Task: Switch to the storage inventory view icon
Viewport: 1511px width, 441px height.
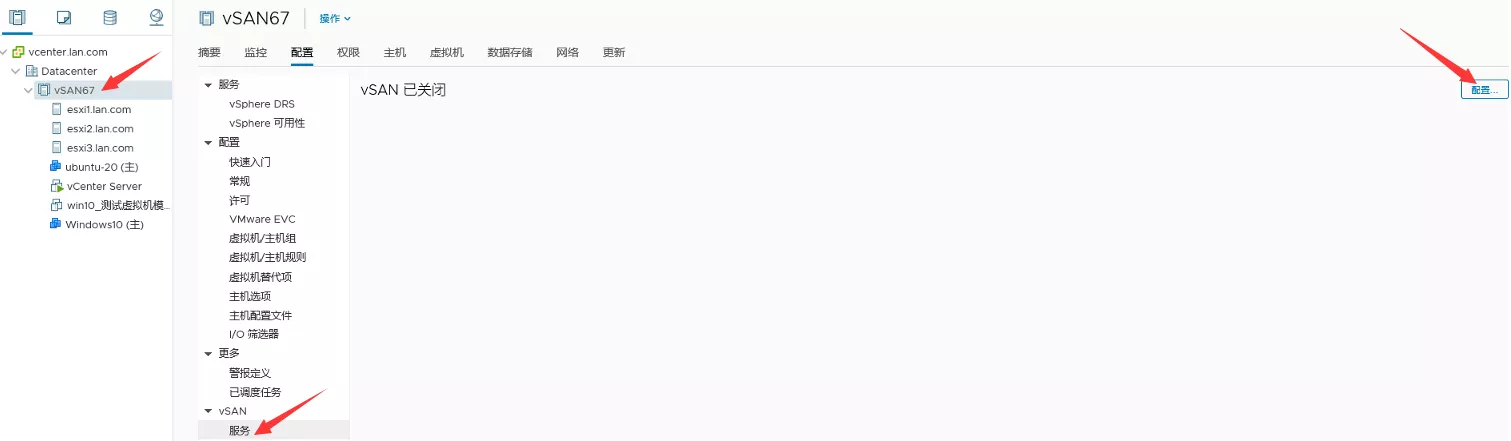Action: point(110,17)
